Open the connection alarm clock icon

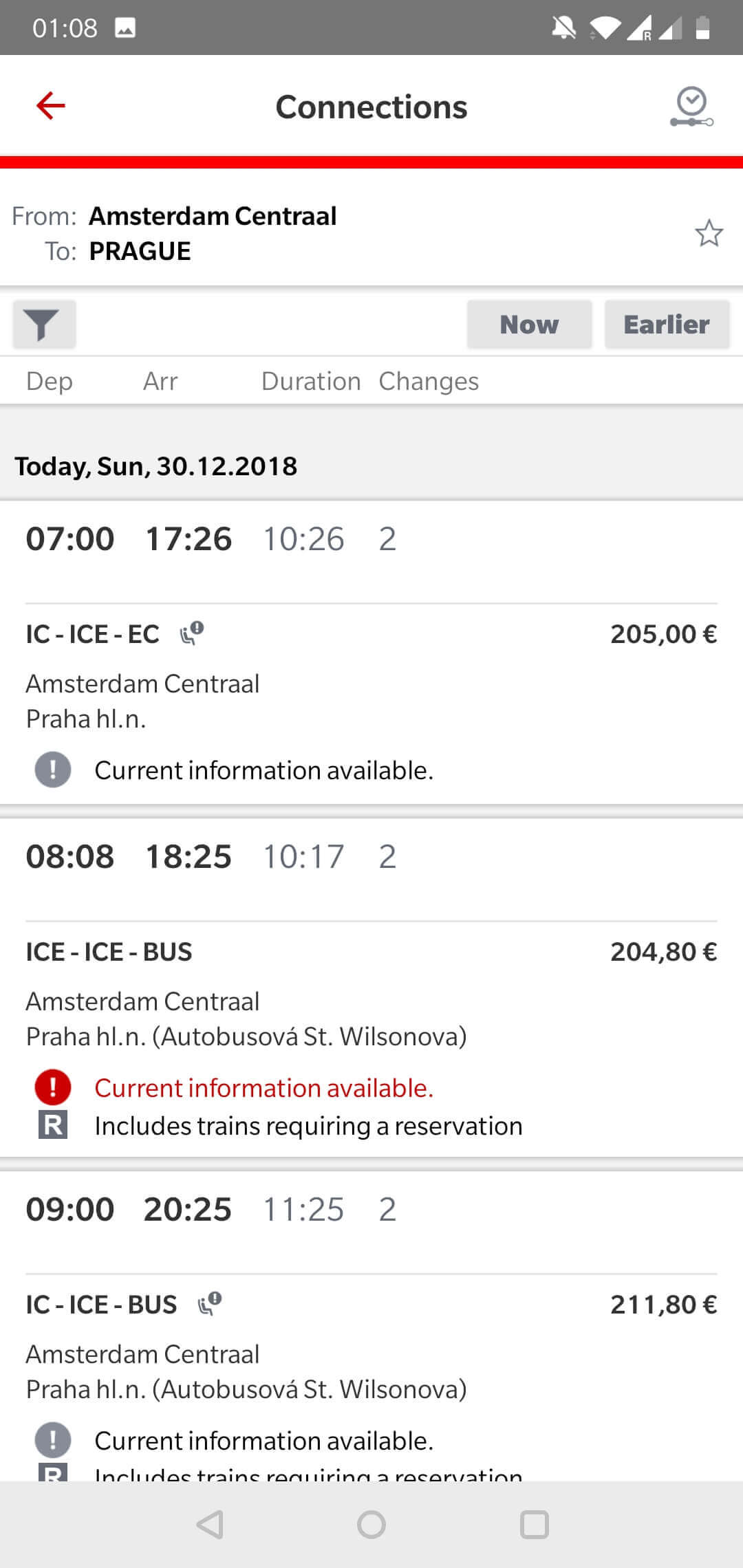click(x=692, y=107)
